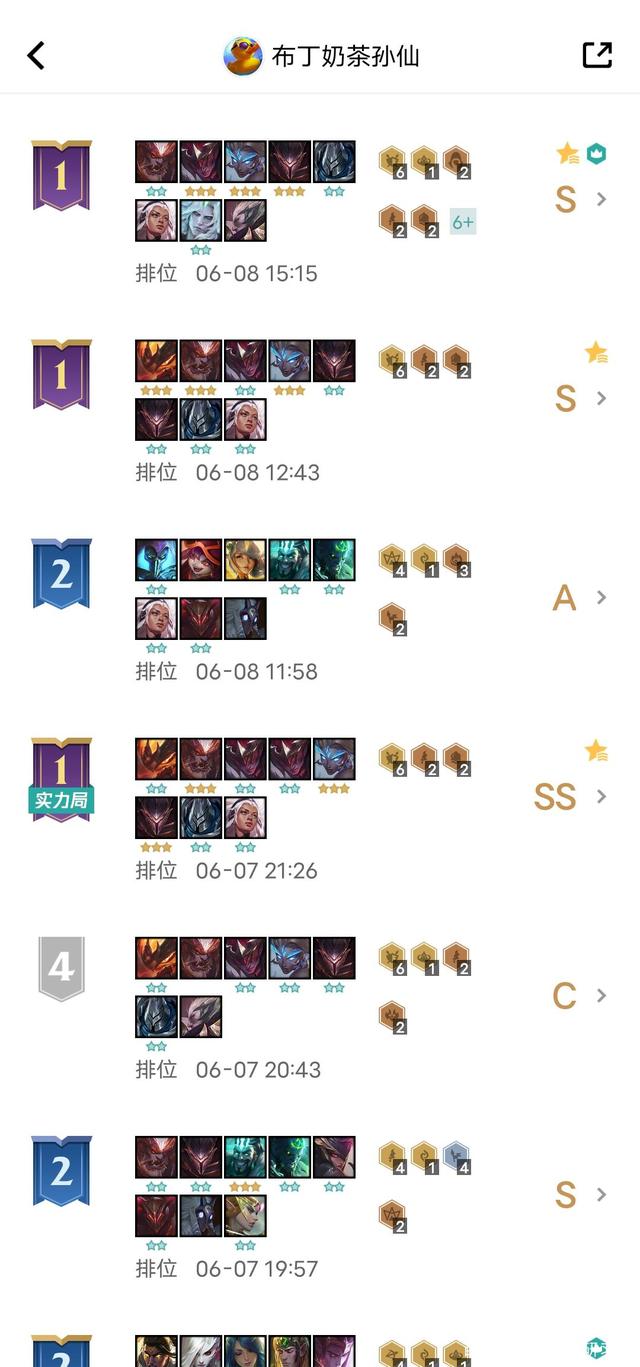640x1367 pixels.
Task: Tap the 6+ traits badge
Action: 463,222
